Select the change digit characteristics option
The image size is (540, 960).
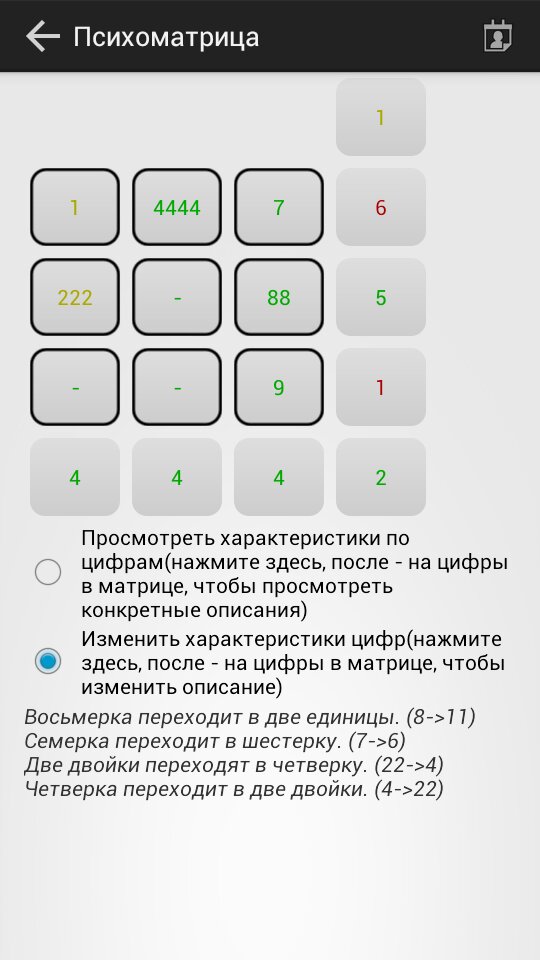click(48, 662)
